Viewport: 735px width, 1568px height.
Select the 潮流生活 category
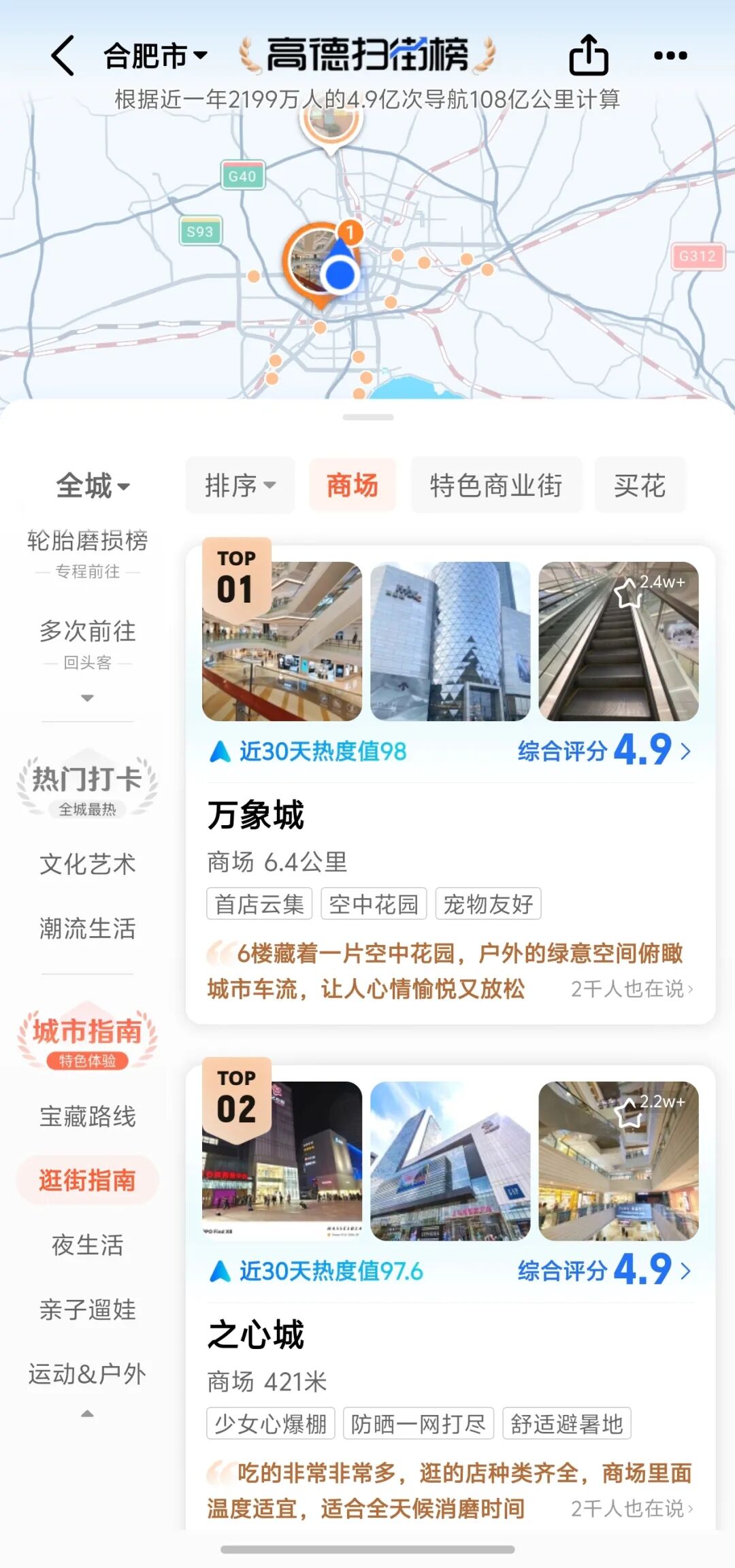88,929
